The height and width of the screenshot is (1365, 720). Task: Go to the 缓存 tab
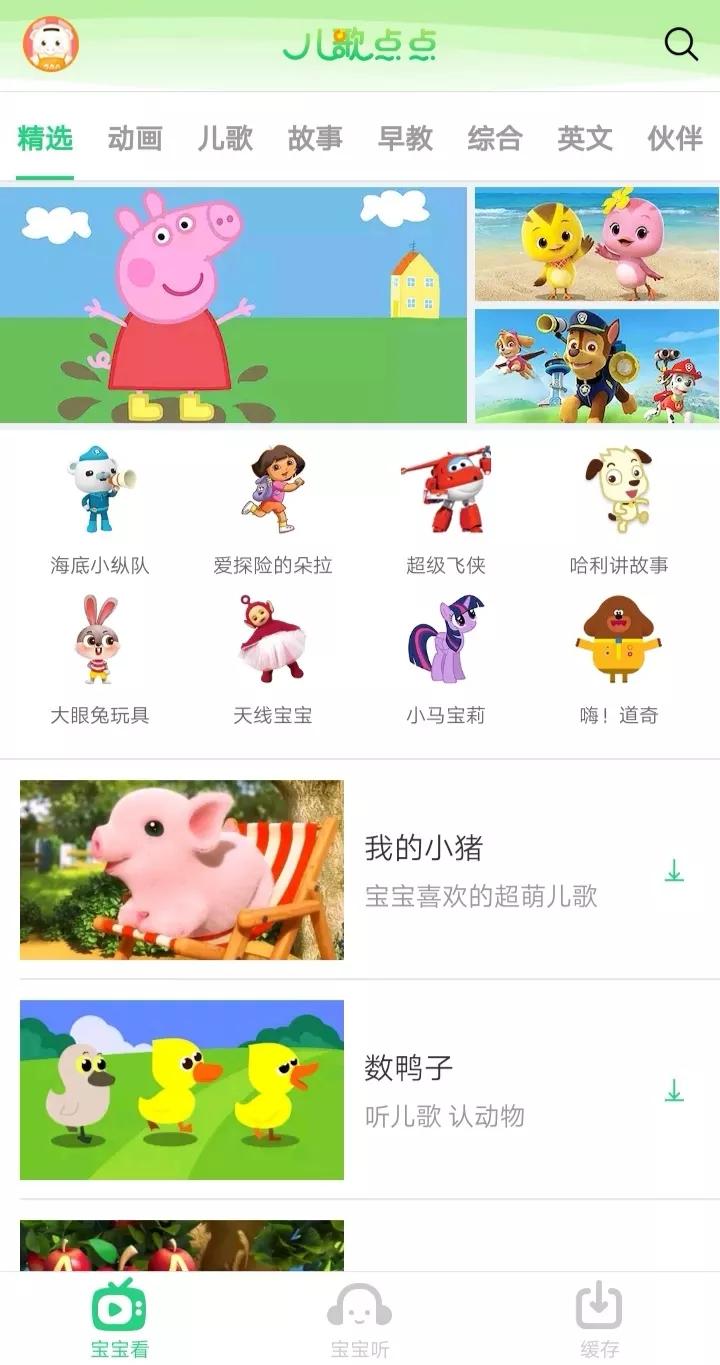coord(599,1320)
